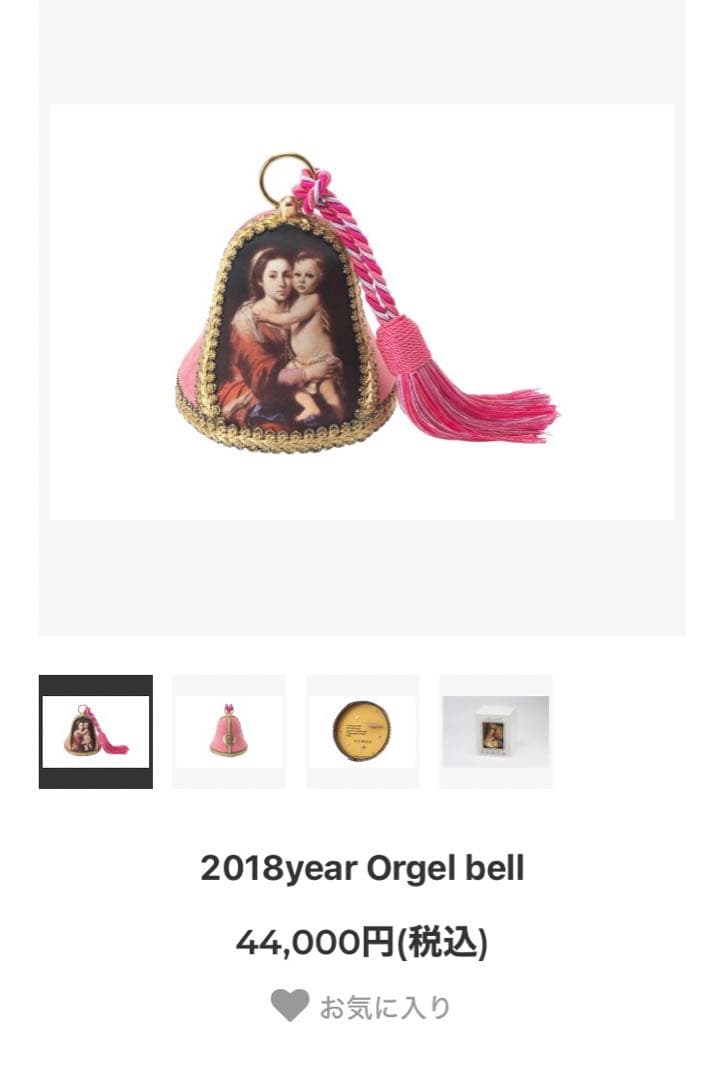Show the round bottom view thumbnail
Screen dimensions: 726x1080
click(362, 732)
